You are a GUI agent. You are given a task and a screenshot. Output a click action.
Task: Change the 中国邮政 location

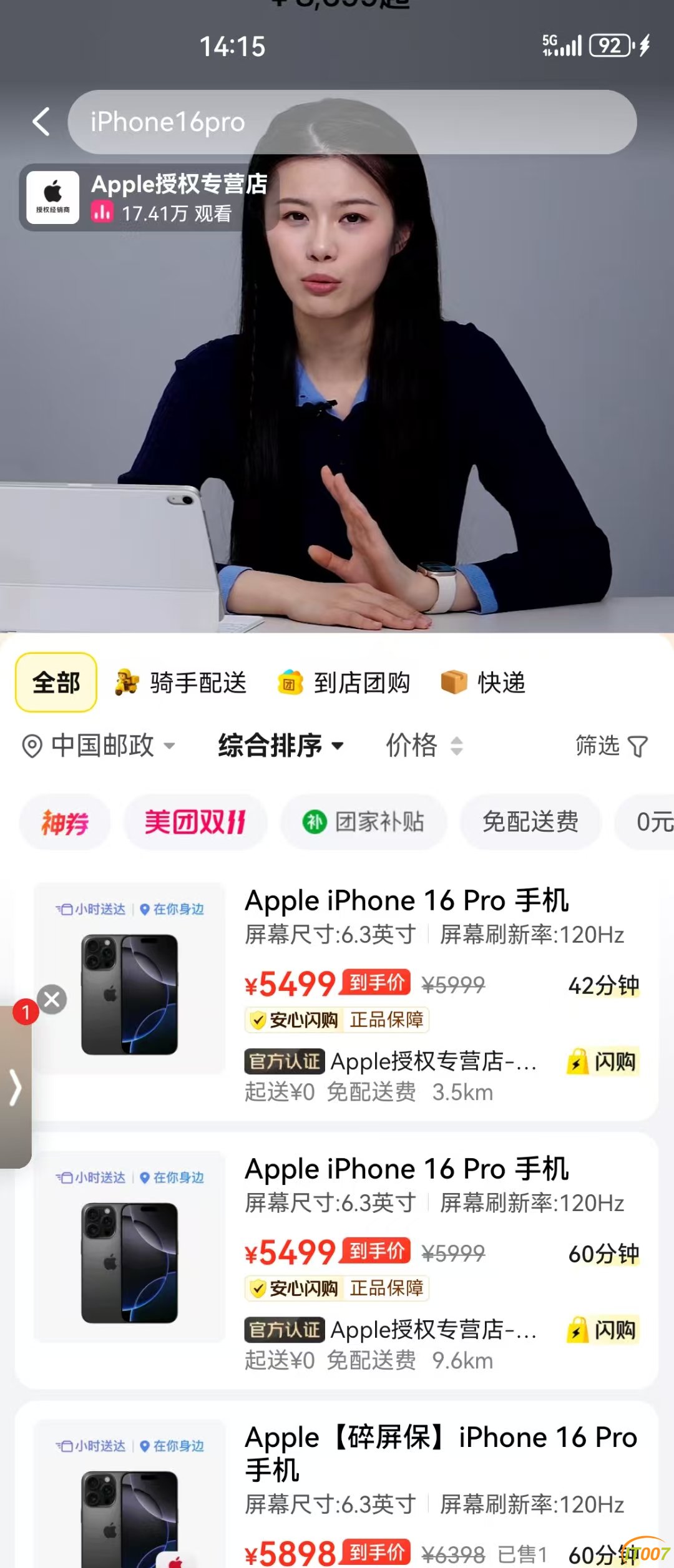click(99, 746)
